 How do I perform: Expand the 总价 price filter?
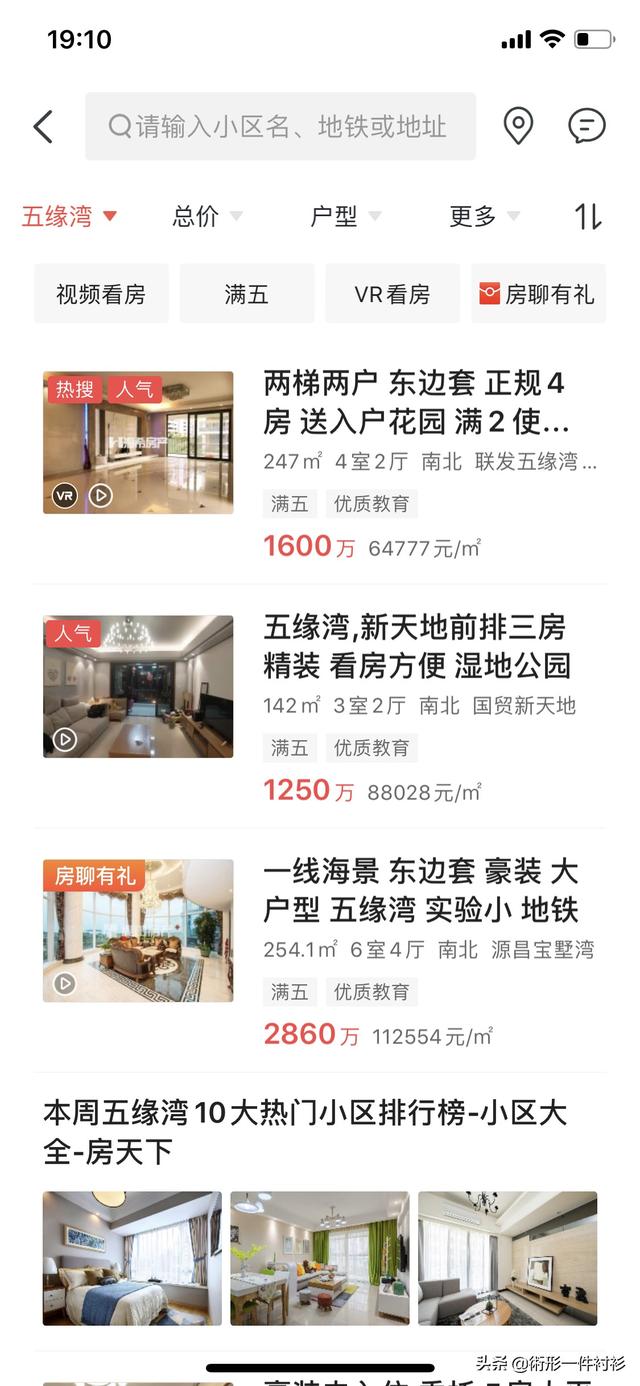207,216
